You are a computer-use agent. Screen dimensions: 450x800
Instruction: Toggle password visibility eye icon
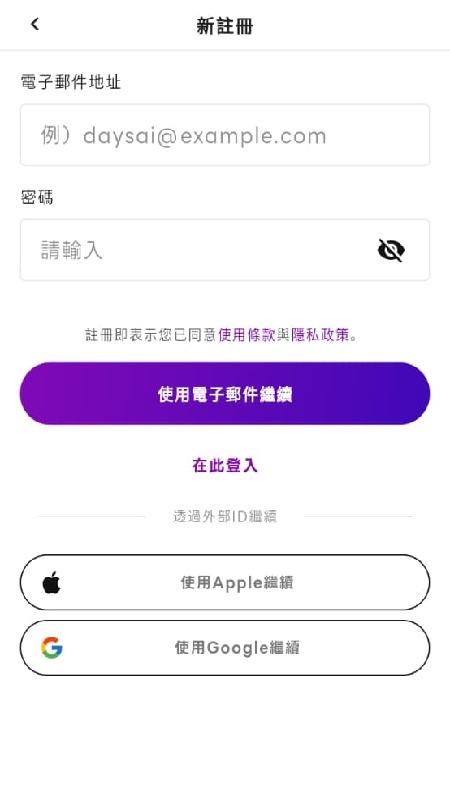[x=391, y=250]
